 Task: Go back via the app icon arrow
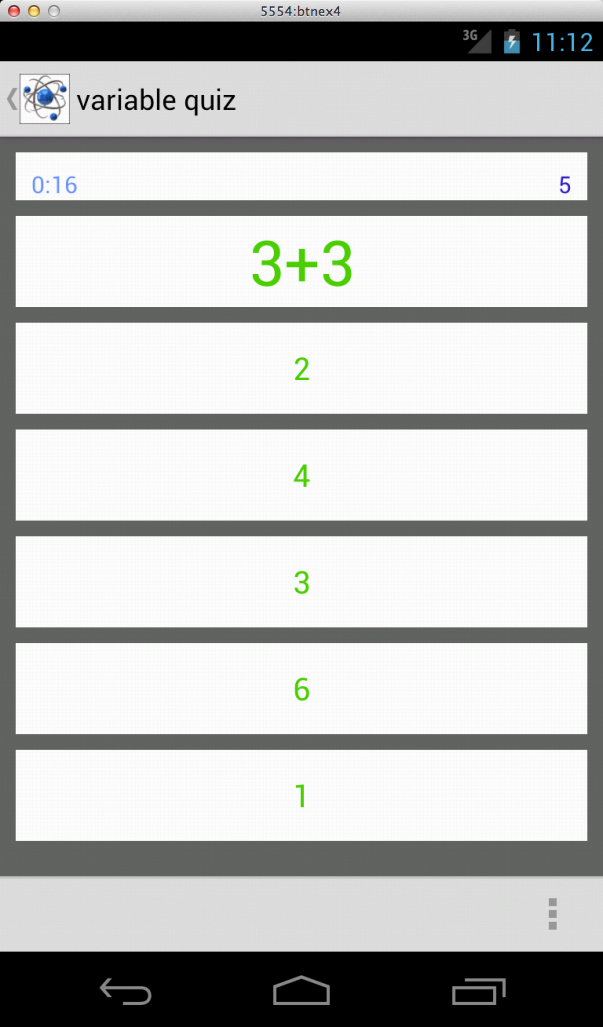click(38, 99)
